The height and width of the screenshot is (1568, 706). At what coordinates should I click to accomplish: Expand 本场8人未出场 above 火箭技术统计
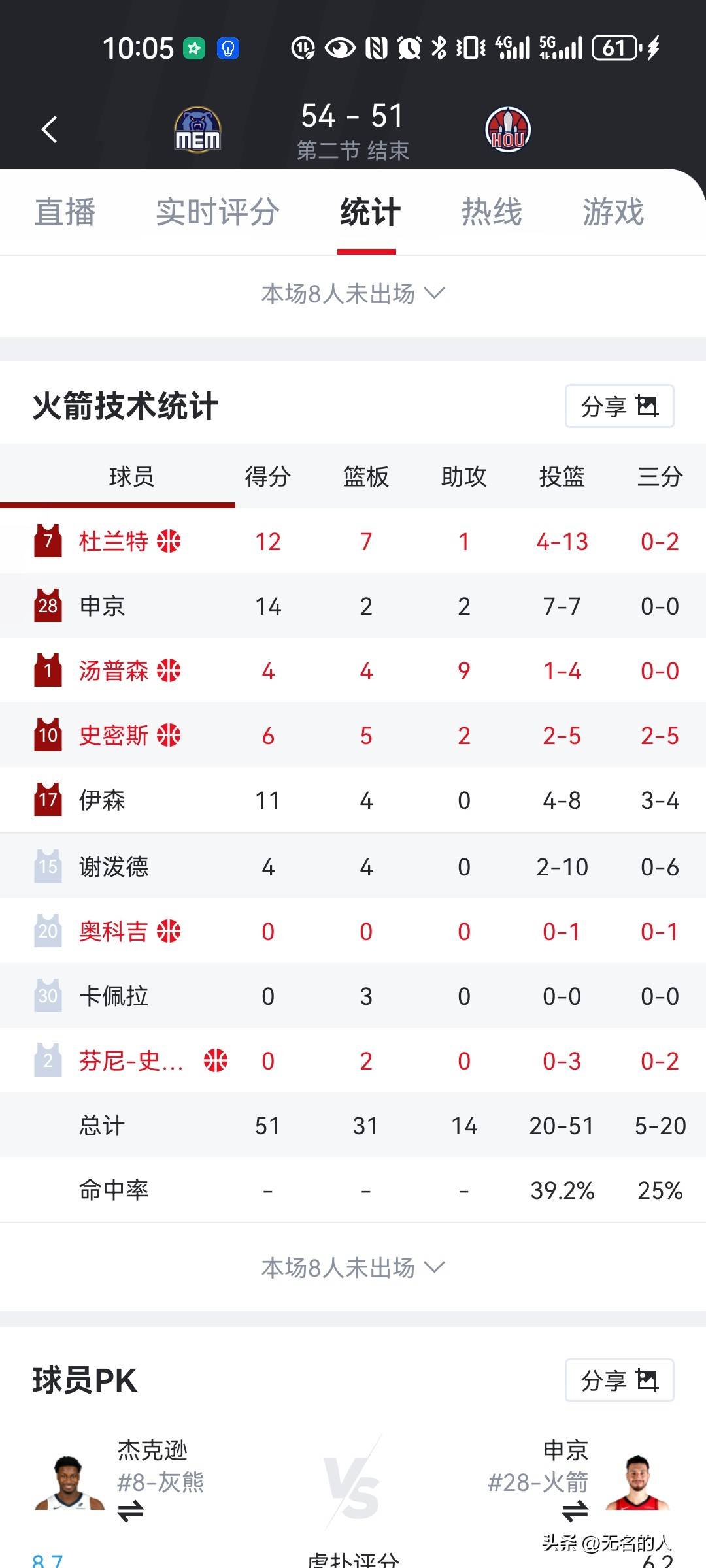[352, 294]
